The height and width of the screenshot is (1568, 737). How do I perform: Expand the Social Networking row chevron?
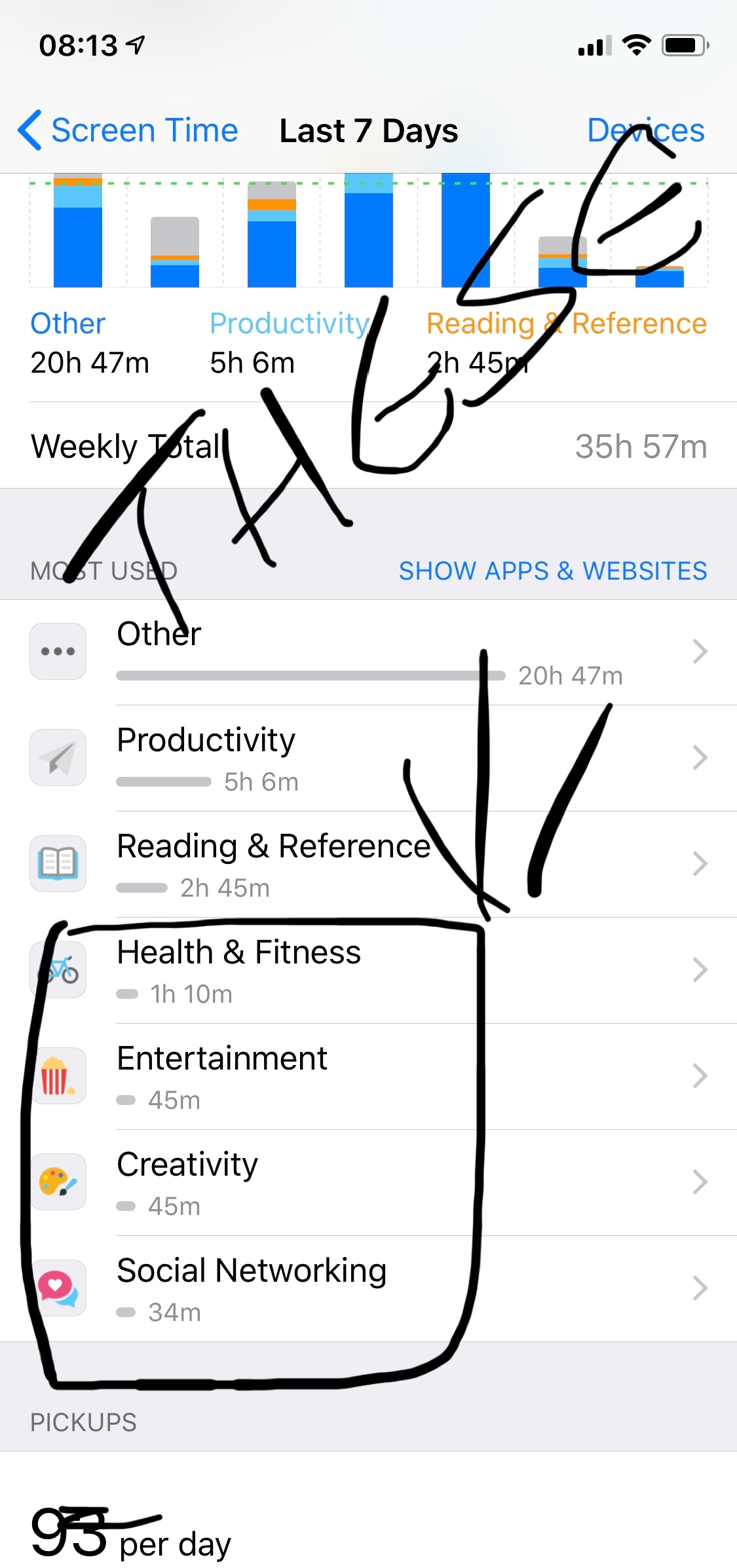click(x=700, y=1288)
